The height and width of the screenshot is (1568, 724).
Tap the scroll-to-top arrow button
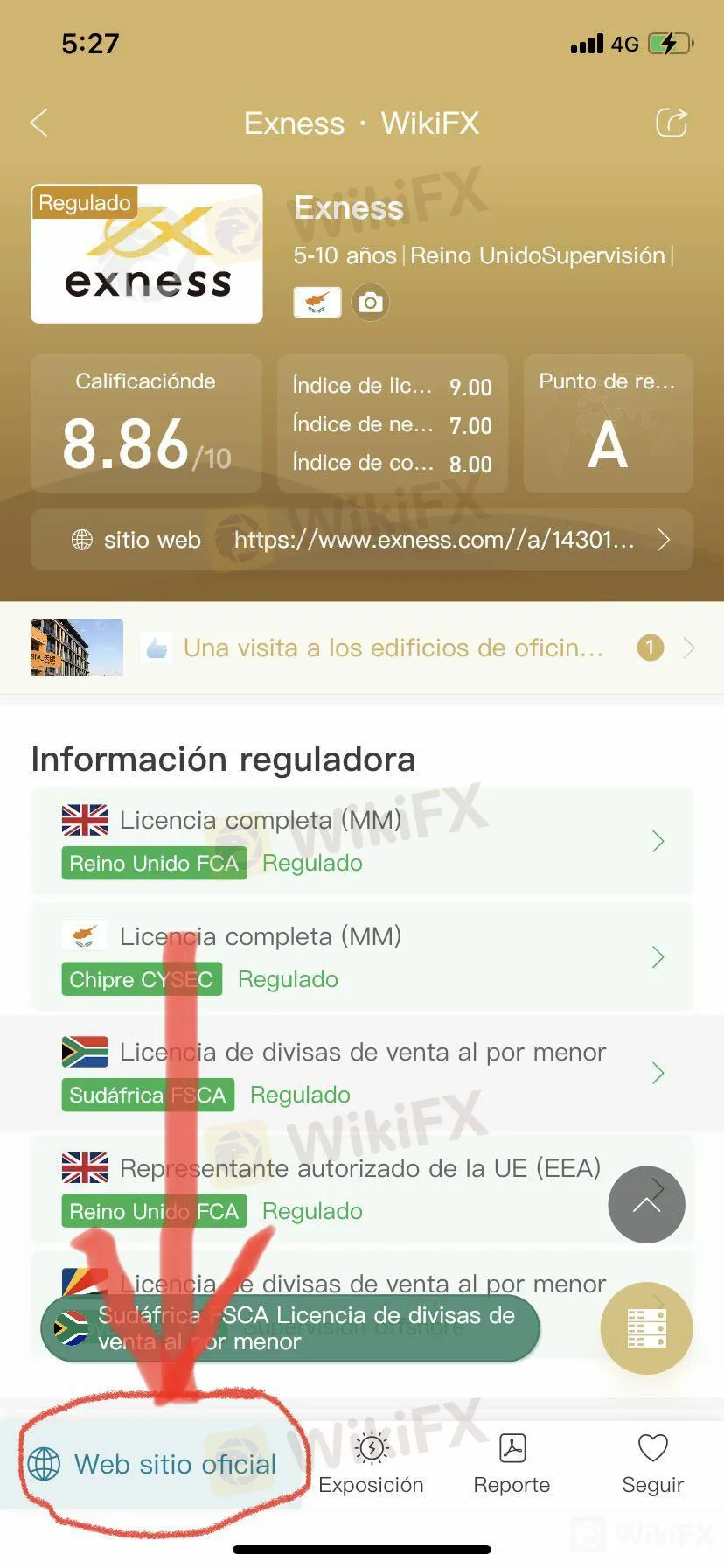click(x=646, y=1205)
